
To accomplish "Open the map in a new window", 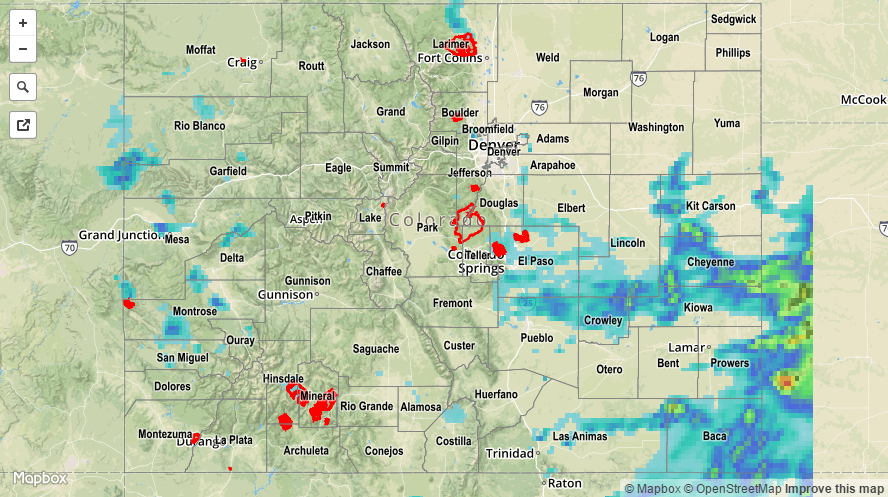I will click(x=23, y=125).
